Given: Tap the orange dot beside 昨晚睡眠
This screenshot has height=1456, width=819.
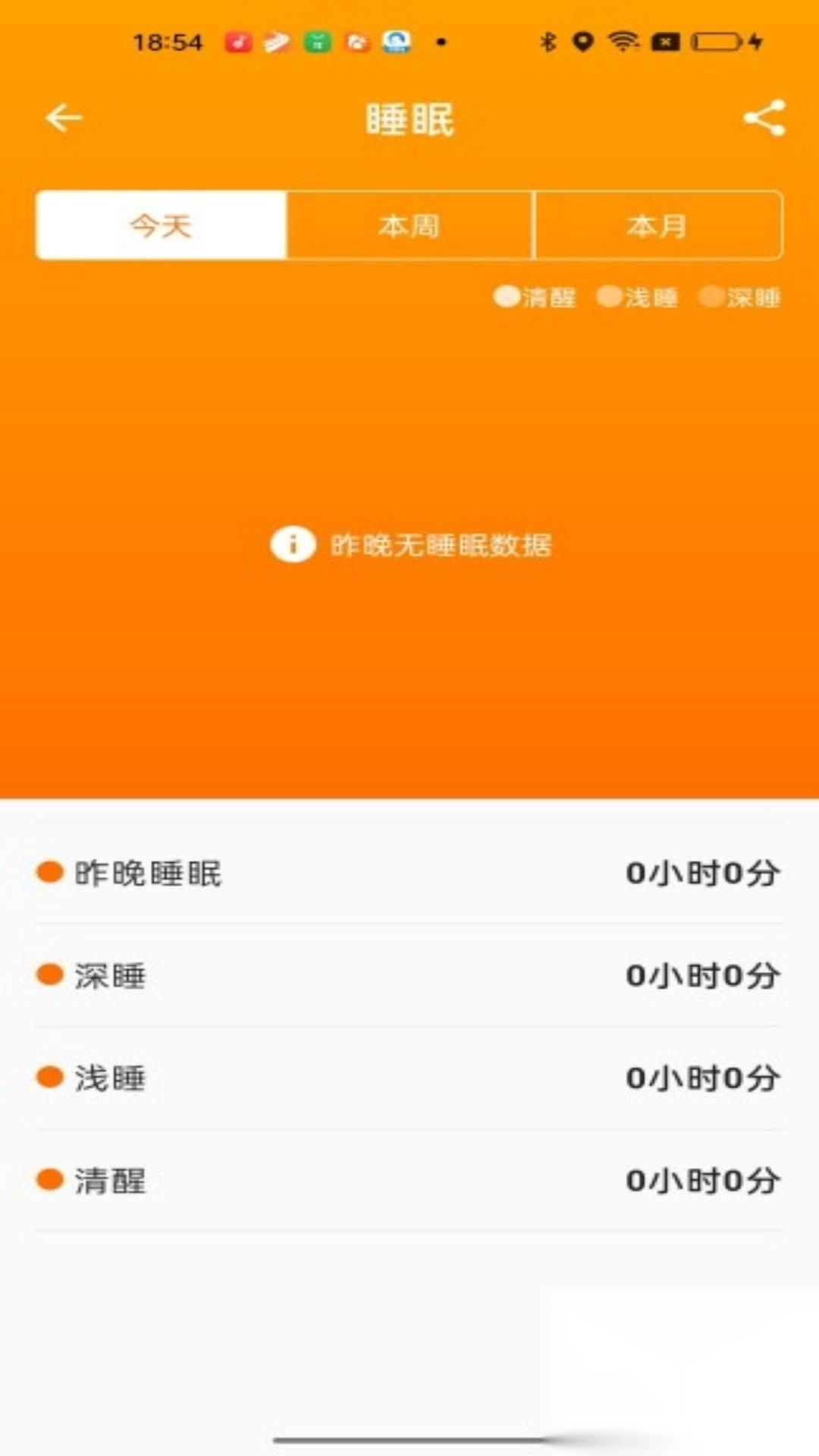Looking at the screenshot, I should 49,873.
